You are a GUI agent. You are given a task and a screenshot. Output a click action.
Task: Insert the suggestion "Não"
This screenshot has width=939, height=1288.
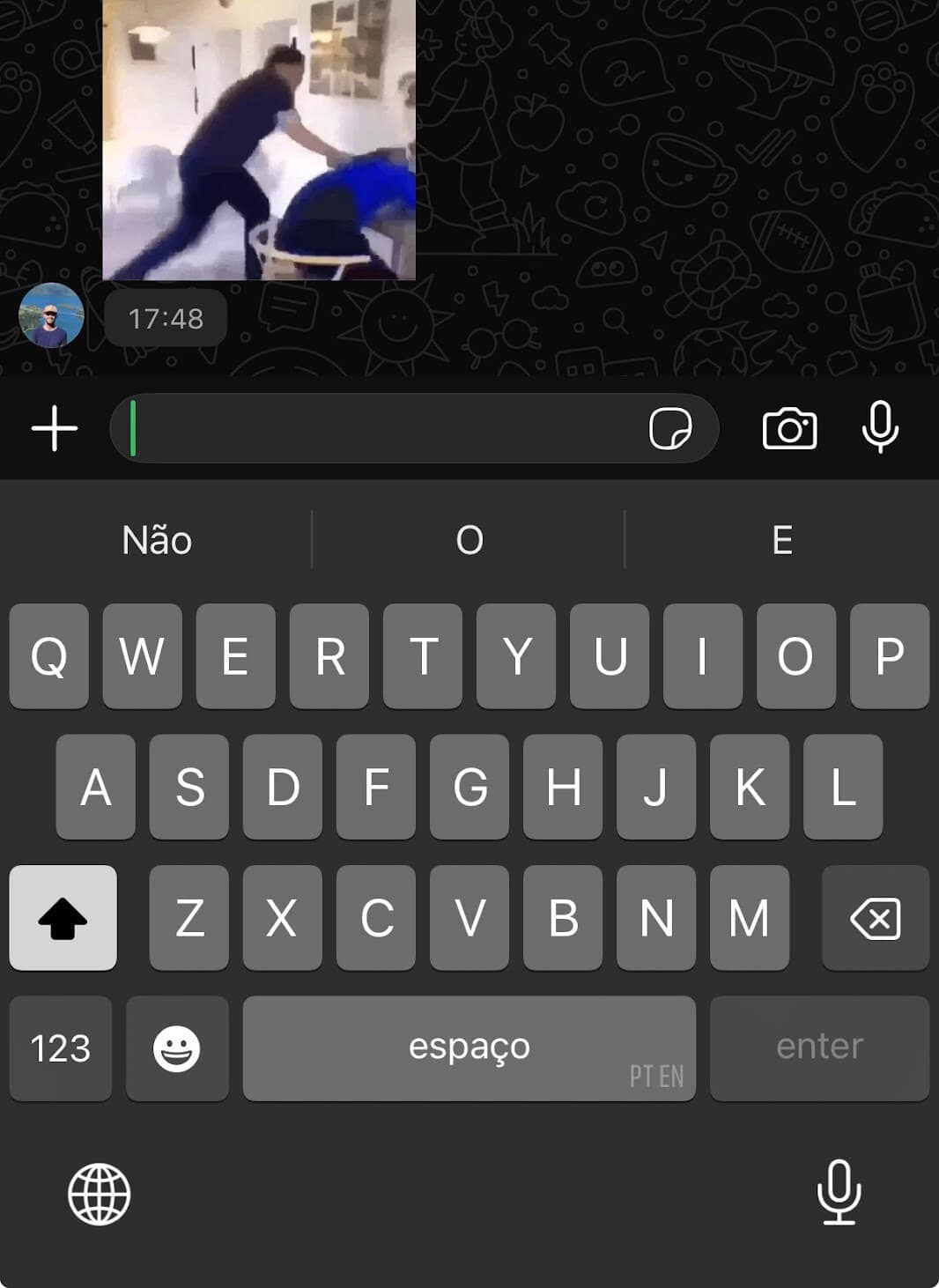[157, 540]
